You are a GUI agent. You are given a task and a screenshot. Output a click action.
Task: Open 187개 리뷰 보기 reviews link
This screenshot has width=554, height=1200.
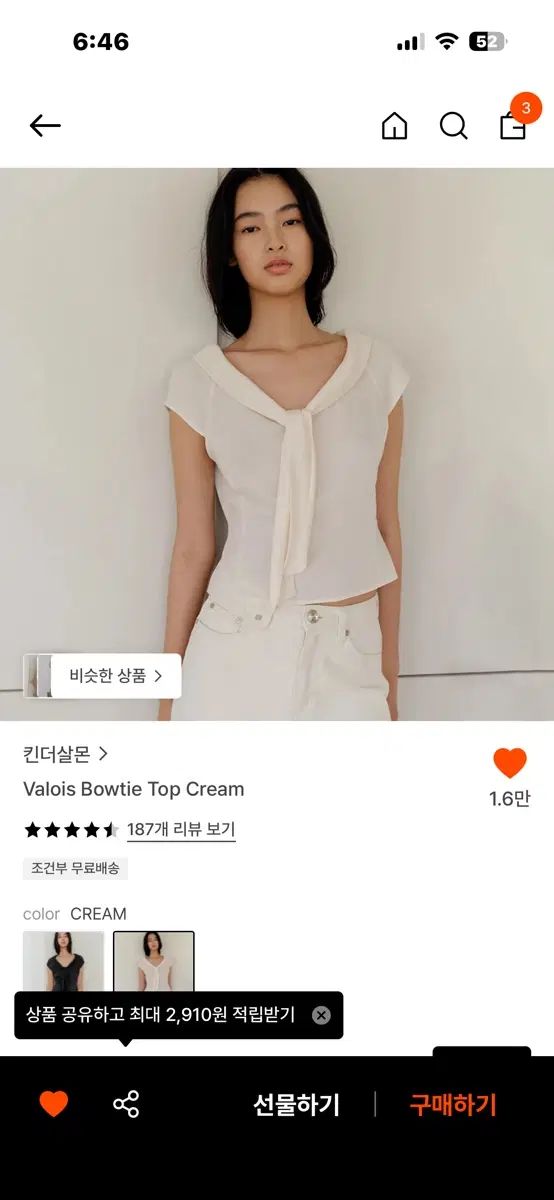181,830
